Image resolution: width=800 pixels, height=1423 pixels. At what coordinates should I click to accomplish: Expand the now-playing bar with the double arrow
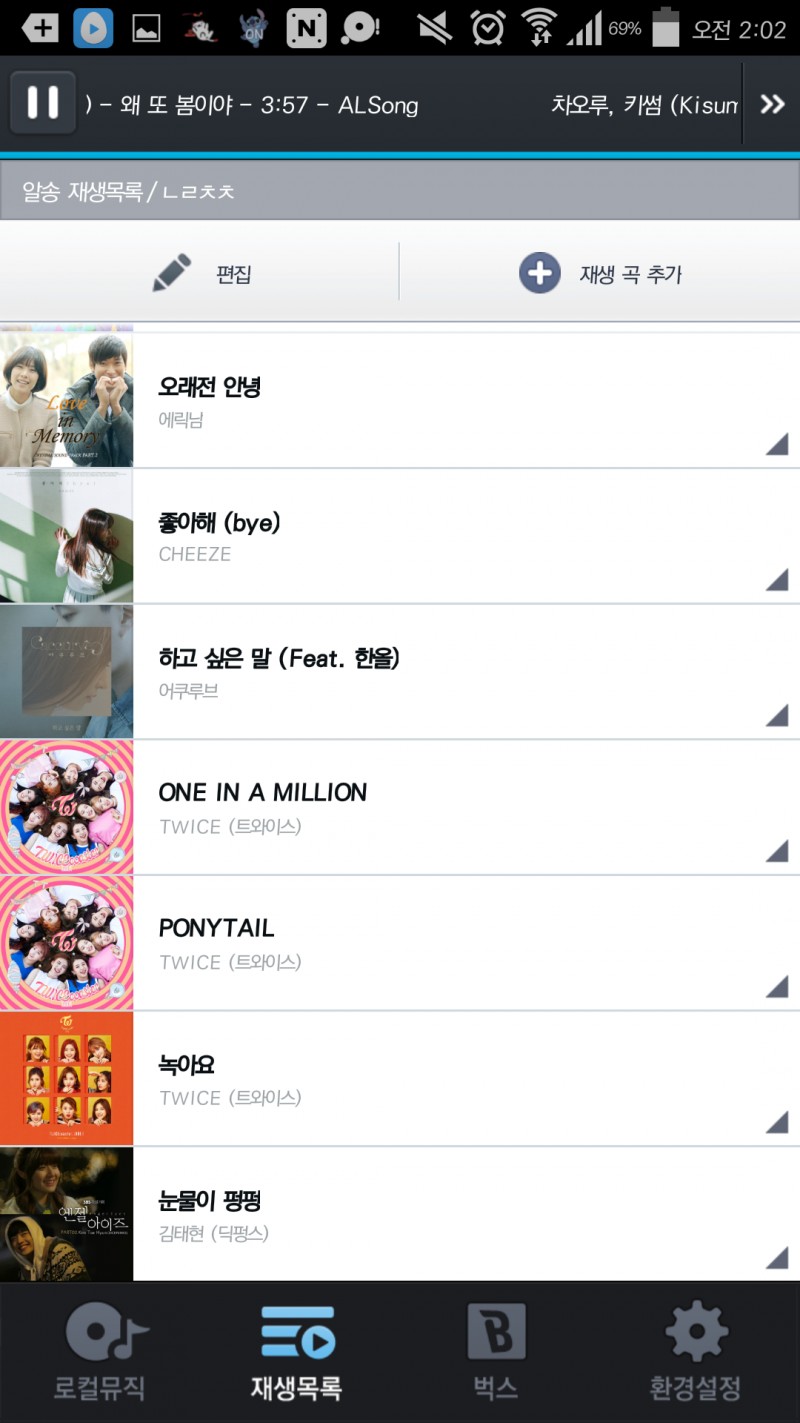771,104
